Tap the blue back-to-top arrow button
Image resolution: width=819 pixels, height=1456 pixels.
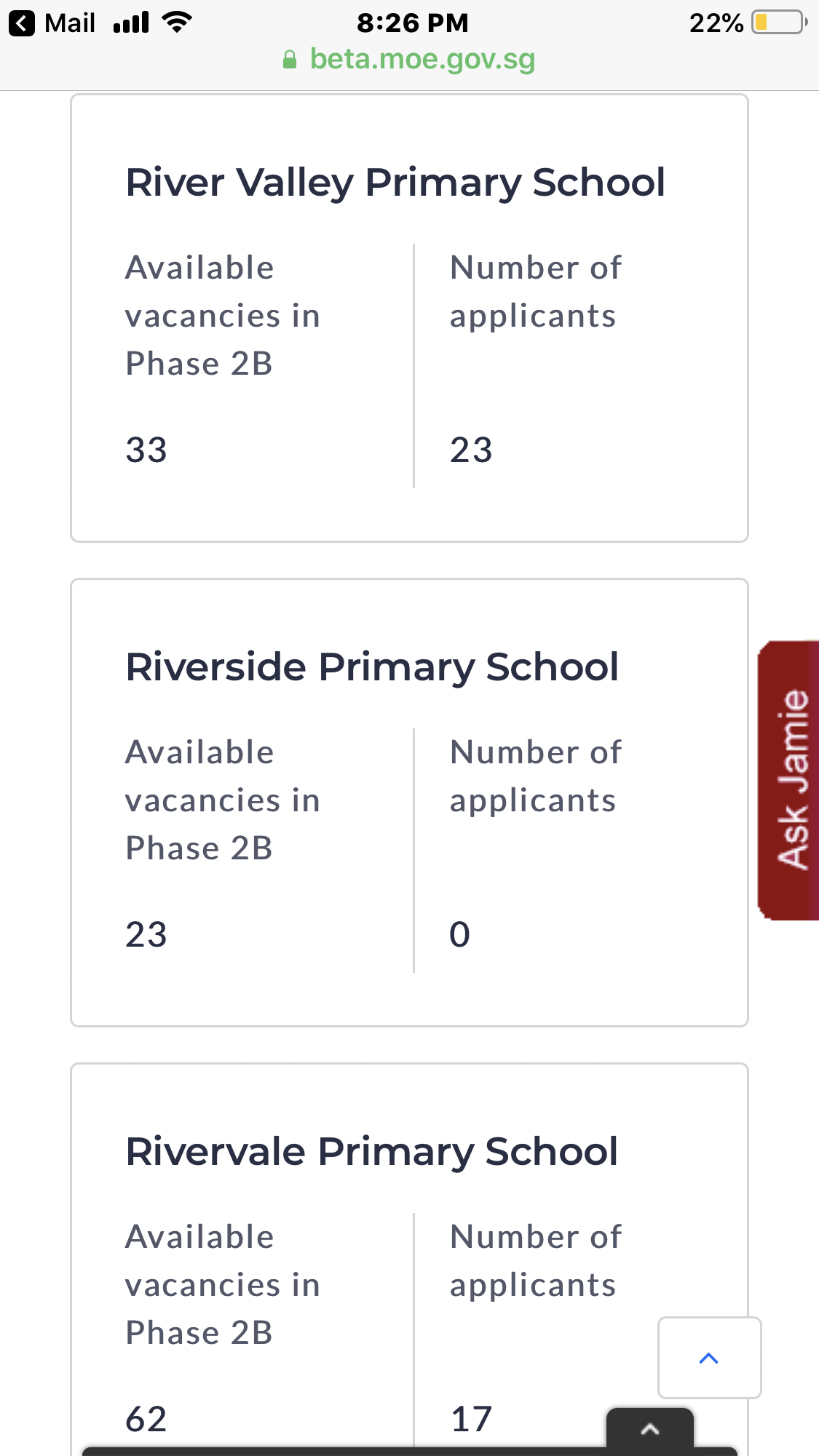[x=709, y=1358]
